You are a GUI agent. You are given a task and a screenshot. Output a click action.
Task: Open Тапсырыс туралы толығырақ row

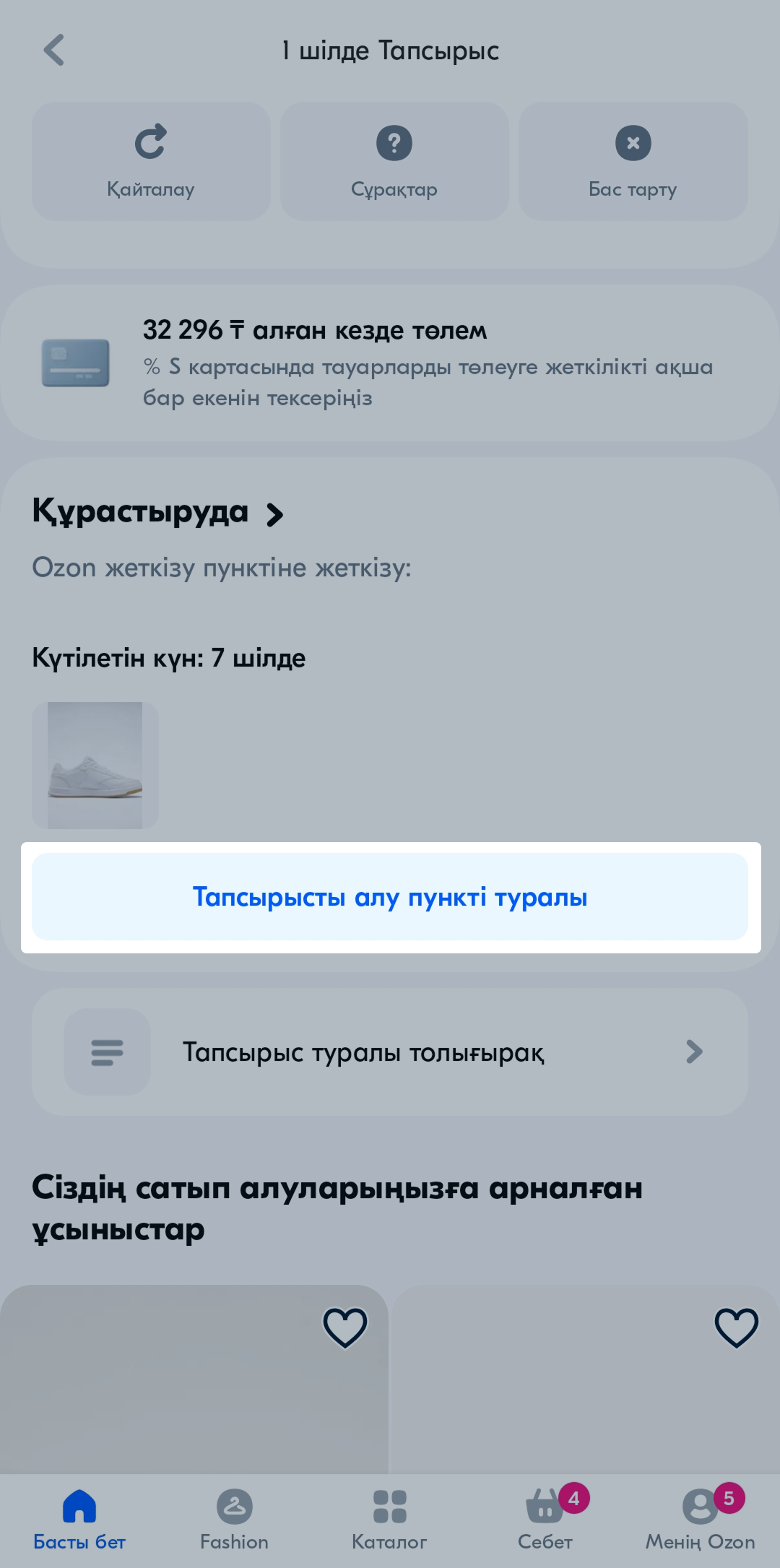click(x=390, y=1052)
